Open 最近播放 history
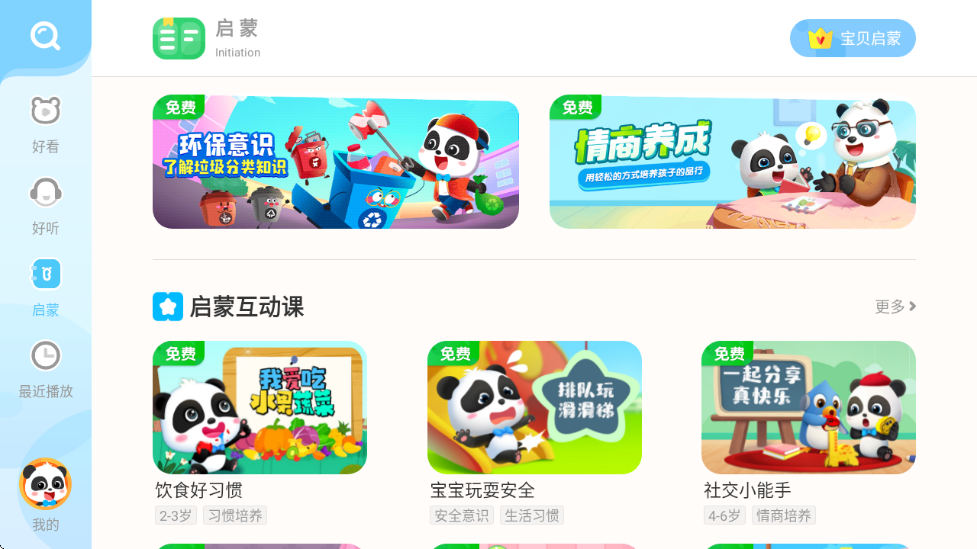Viewport: 977px width, 549px height. point(45,368)
